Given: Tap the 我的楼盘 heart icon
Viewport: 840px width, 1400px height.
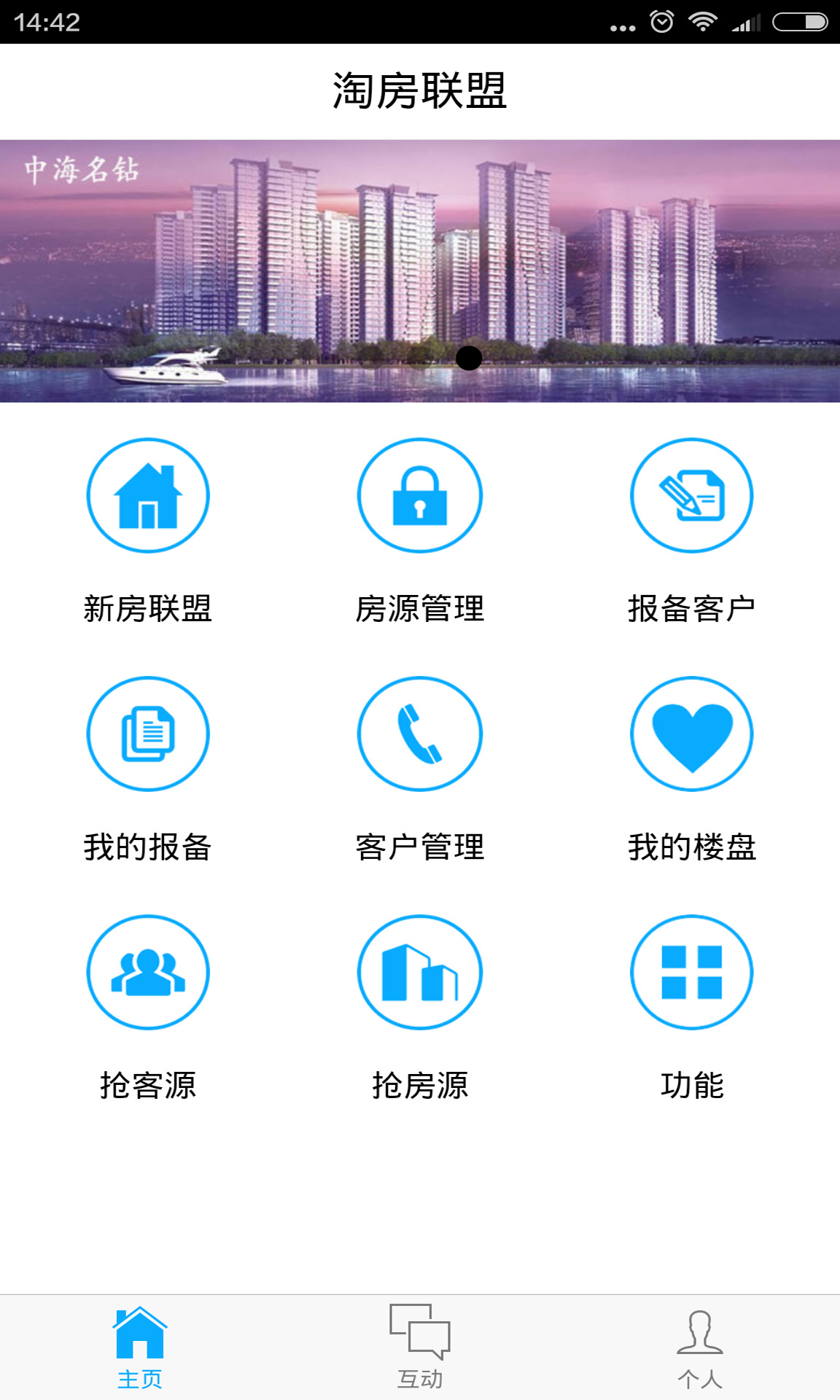Looking at the screenshot, I should click(691, 734).
